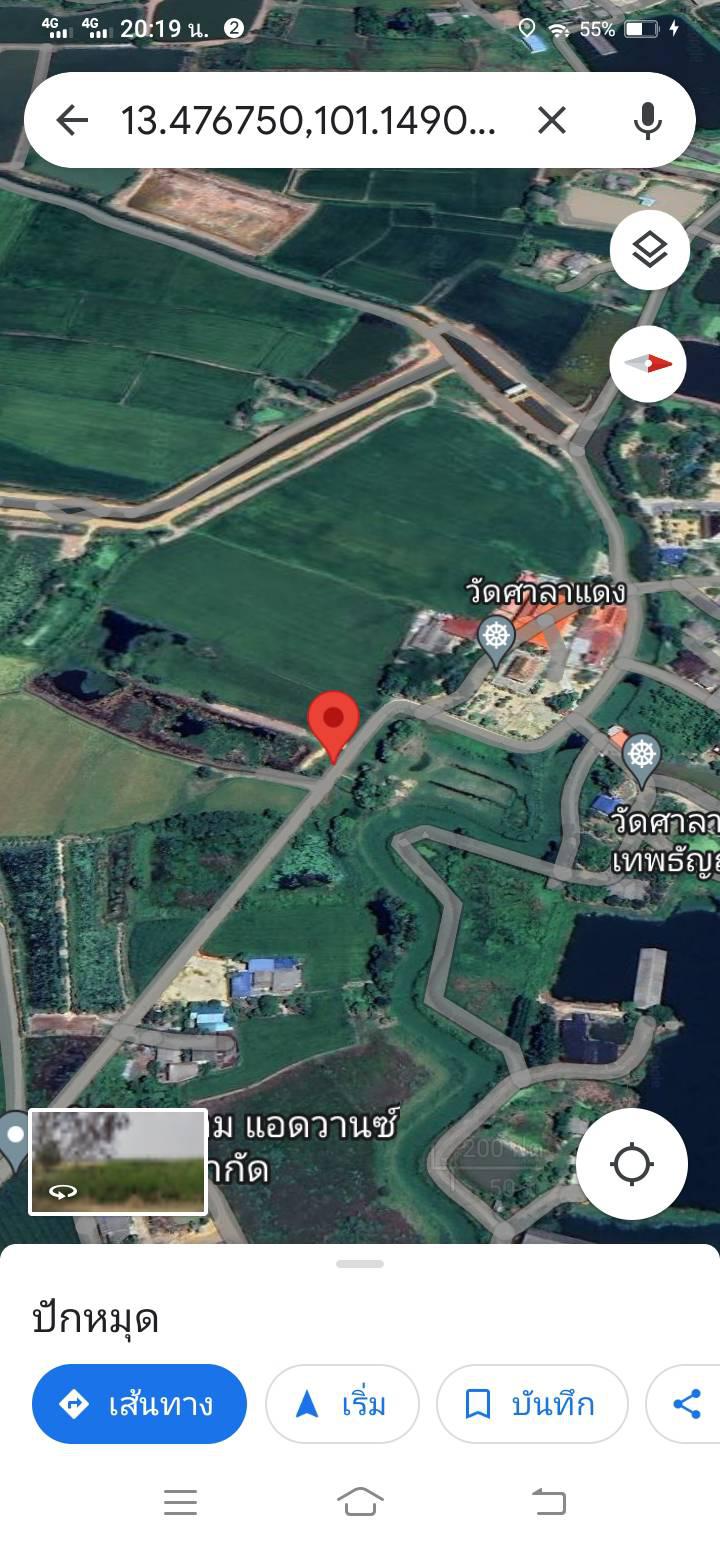Reset map orientation with the compass

(x=648, y=364)
